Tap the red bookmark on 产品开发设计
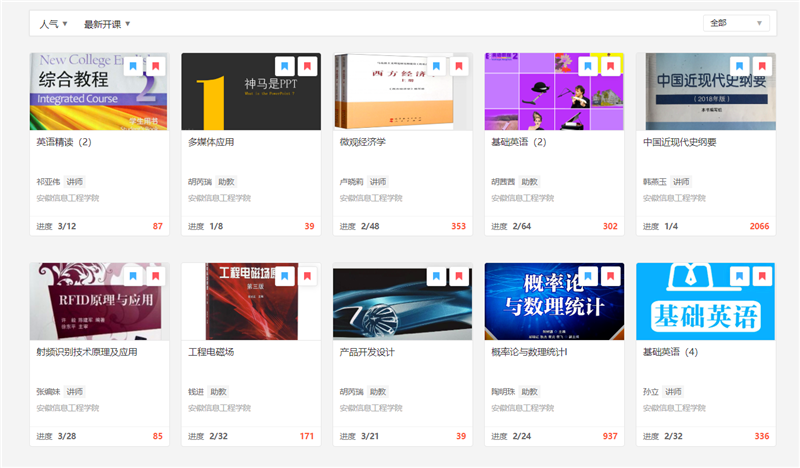Screen dimensions: 800x468 (459, 276)
